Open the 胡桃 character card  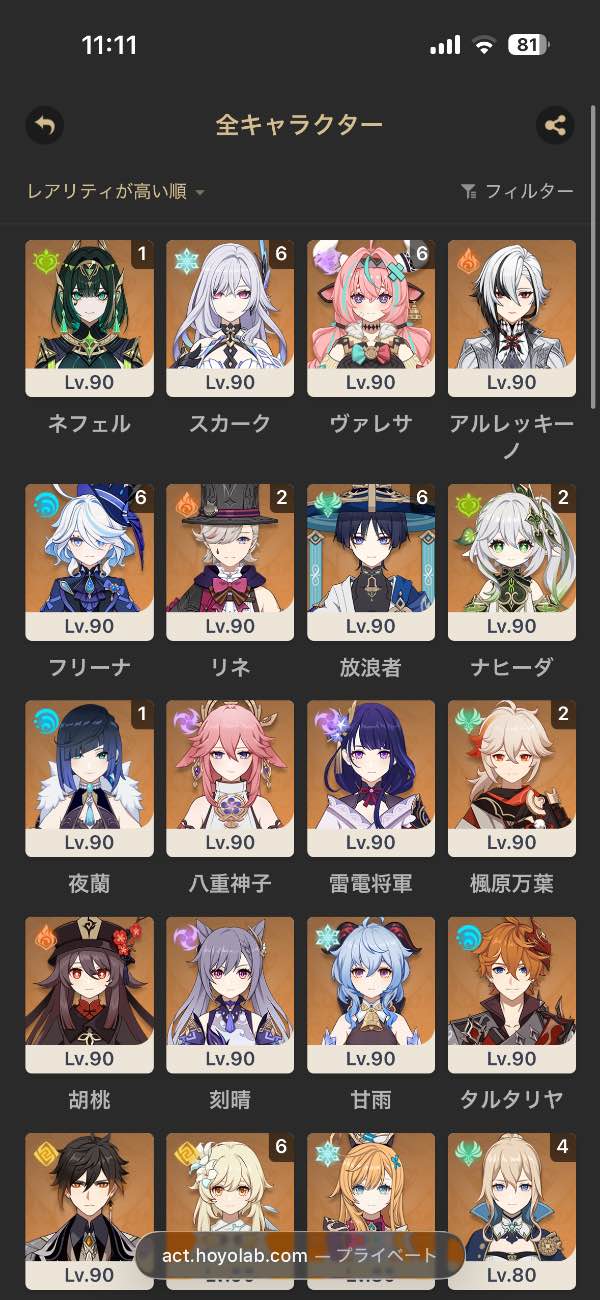pyautogui.click(x=90, y=995)
